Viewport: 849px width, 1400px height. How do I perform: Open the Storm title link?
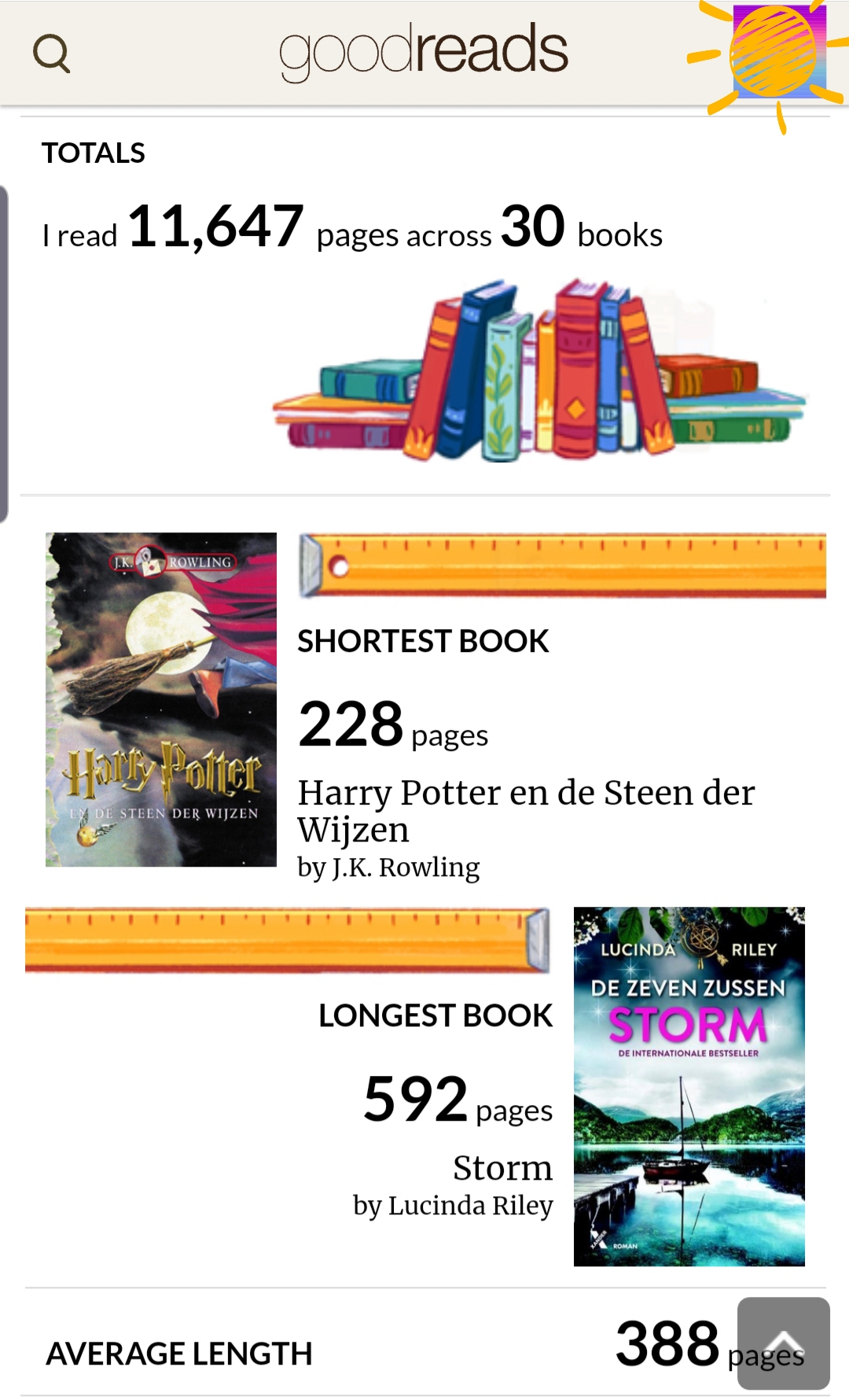[x=503, y=1168]
